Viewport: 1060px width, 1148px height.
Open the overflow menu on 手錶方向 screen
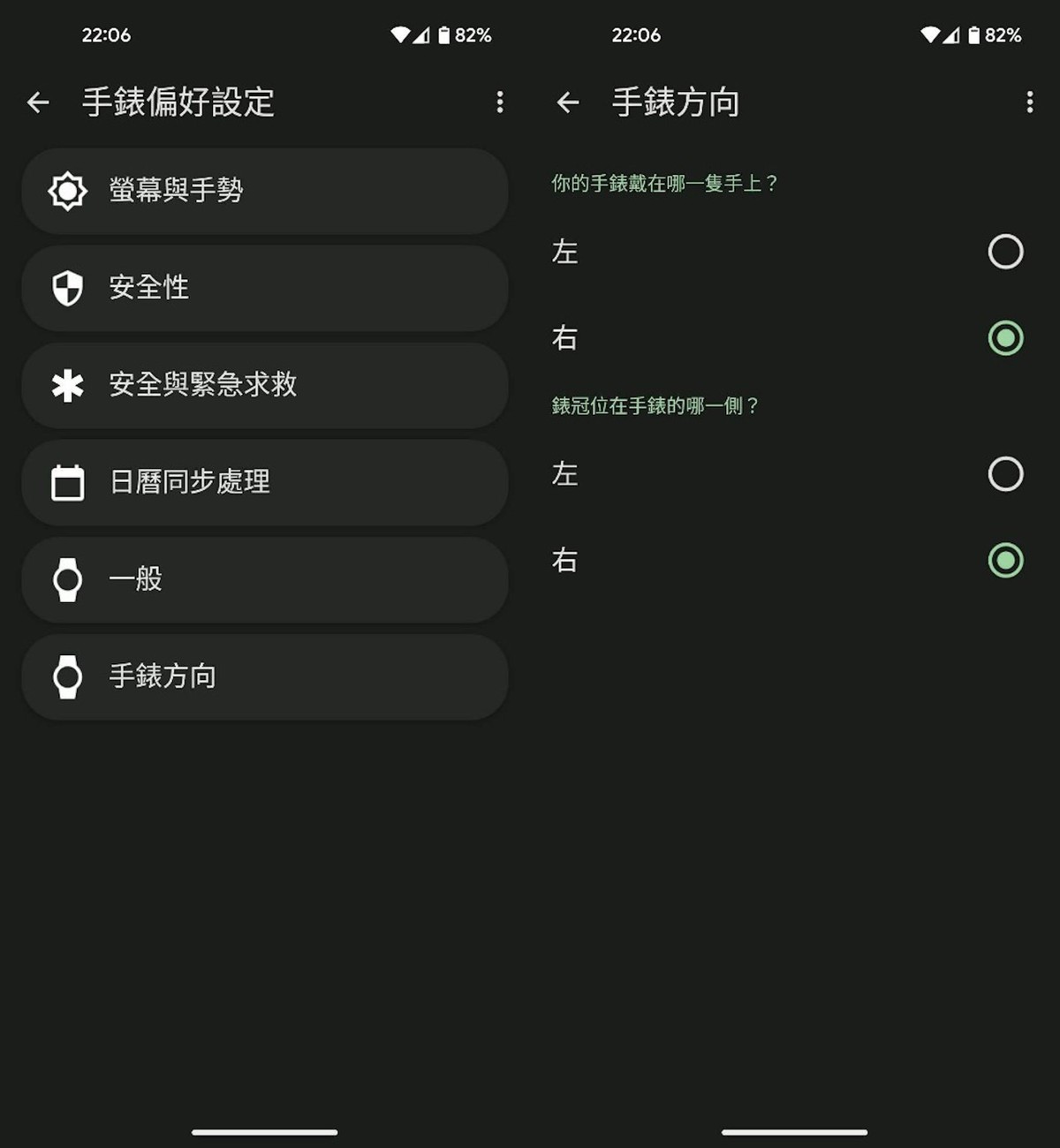(1030, 102)
